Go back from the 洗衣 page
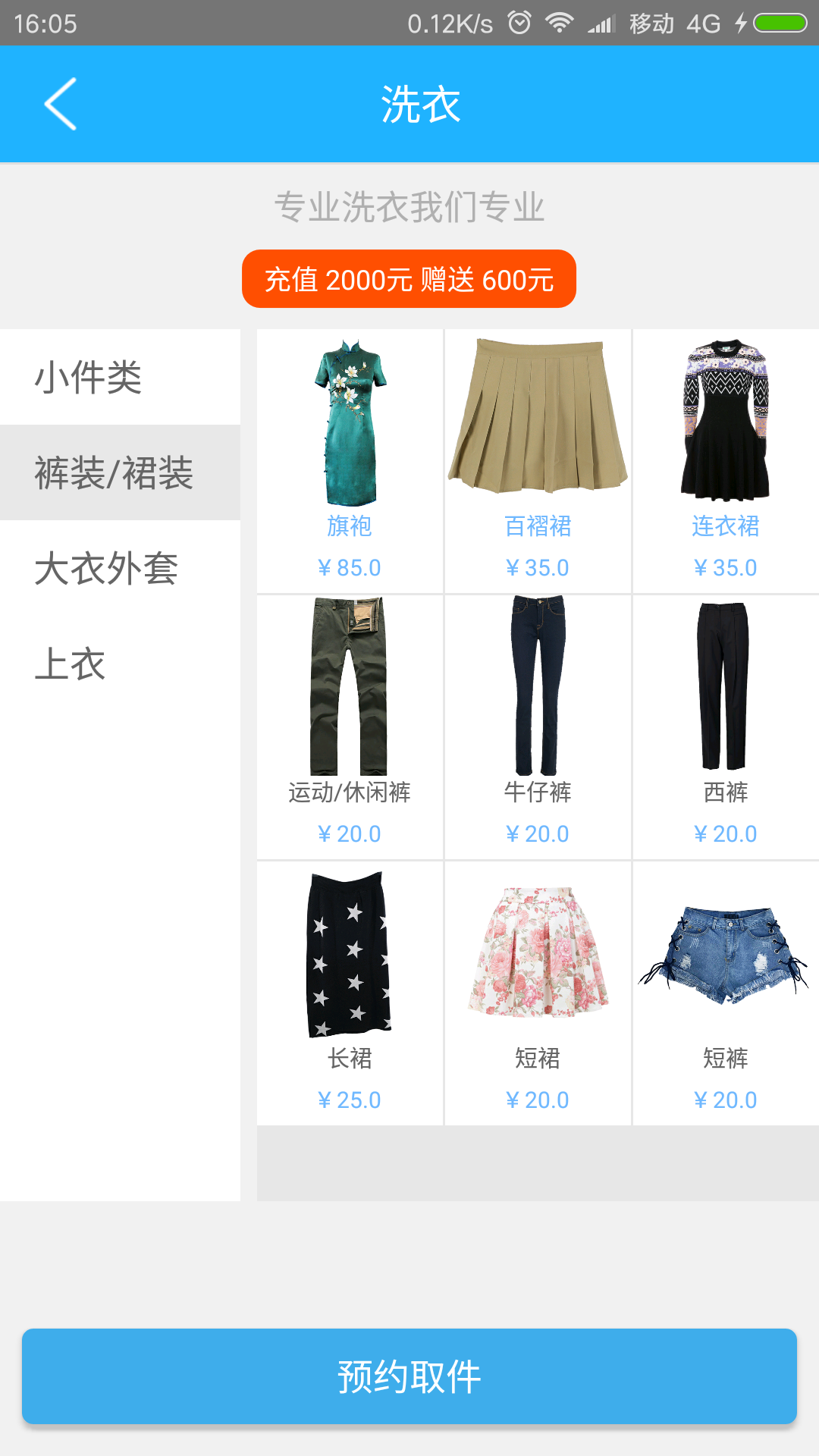Viewport: 819px width, 1456px height. 61,104
